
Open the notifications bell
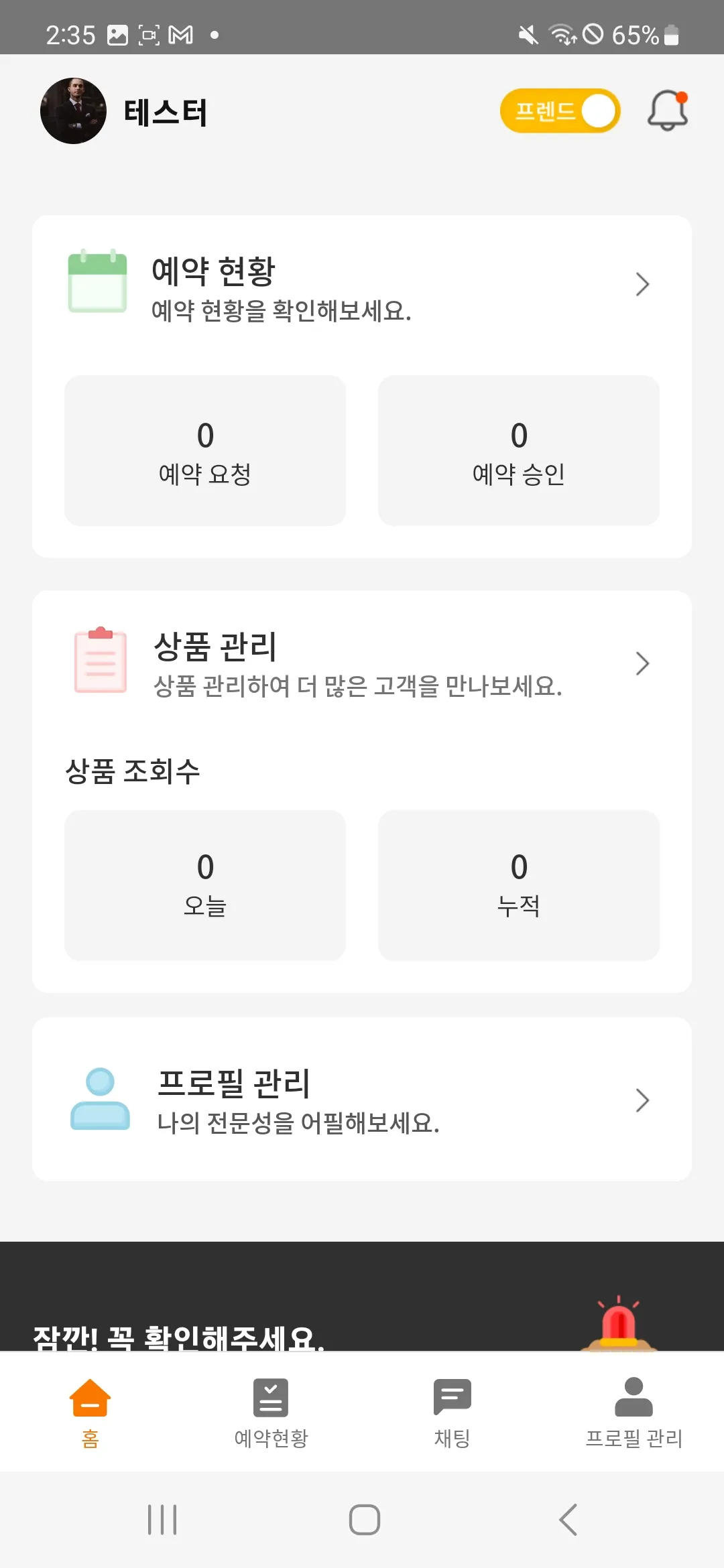[x=668, y=111]
